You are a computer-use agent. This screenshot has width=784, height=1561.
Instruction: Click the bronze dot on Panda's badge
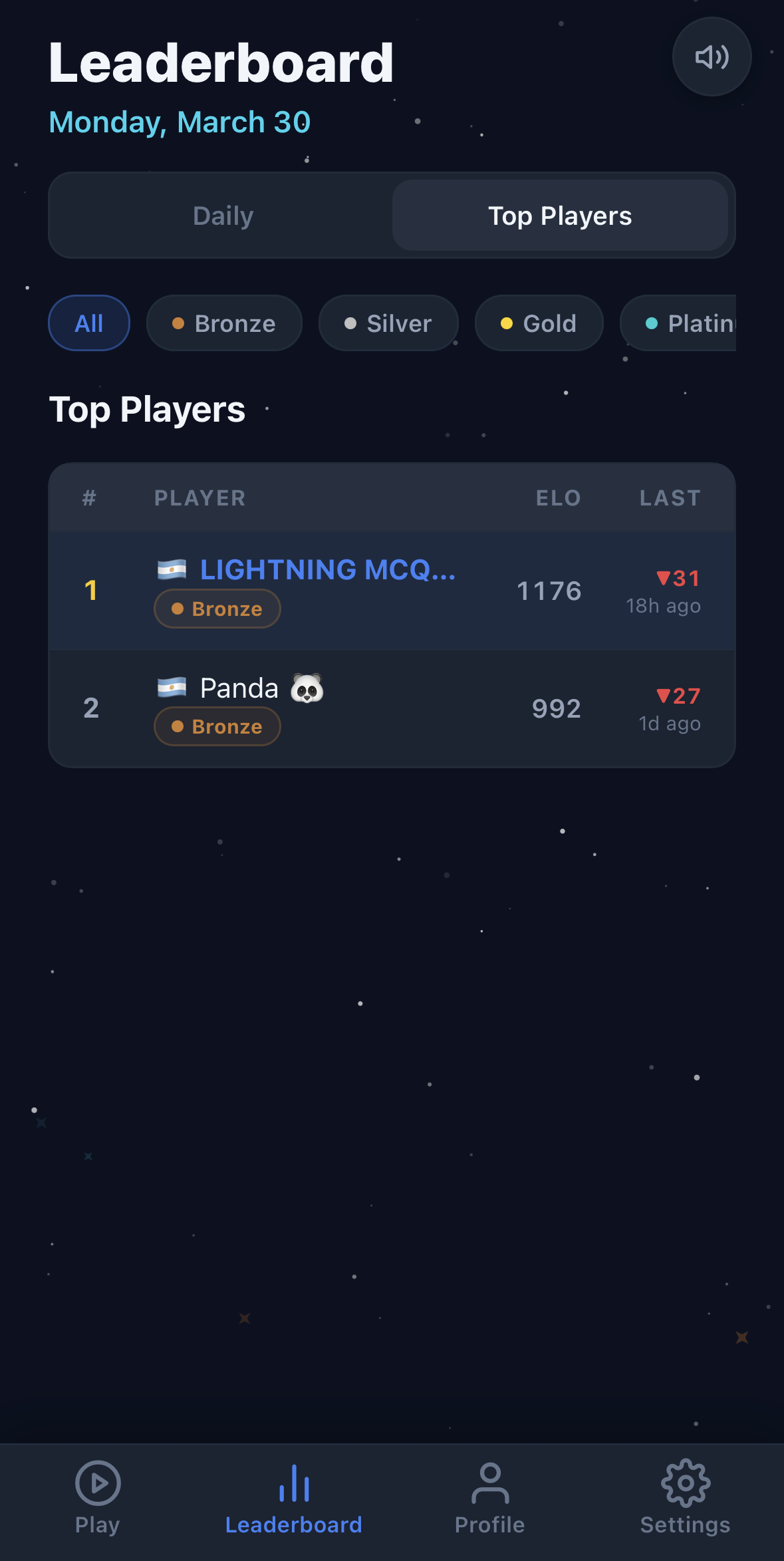click(x=177, y=726)
